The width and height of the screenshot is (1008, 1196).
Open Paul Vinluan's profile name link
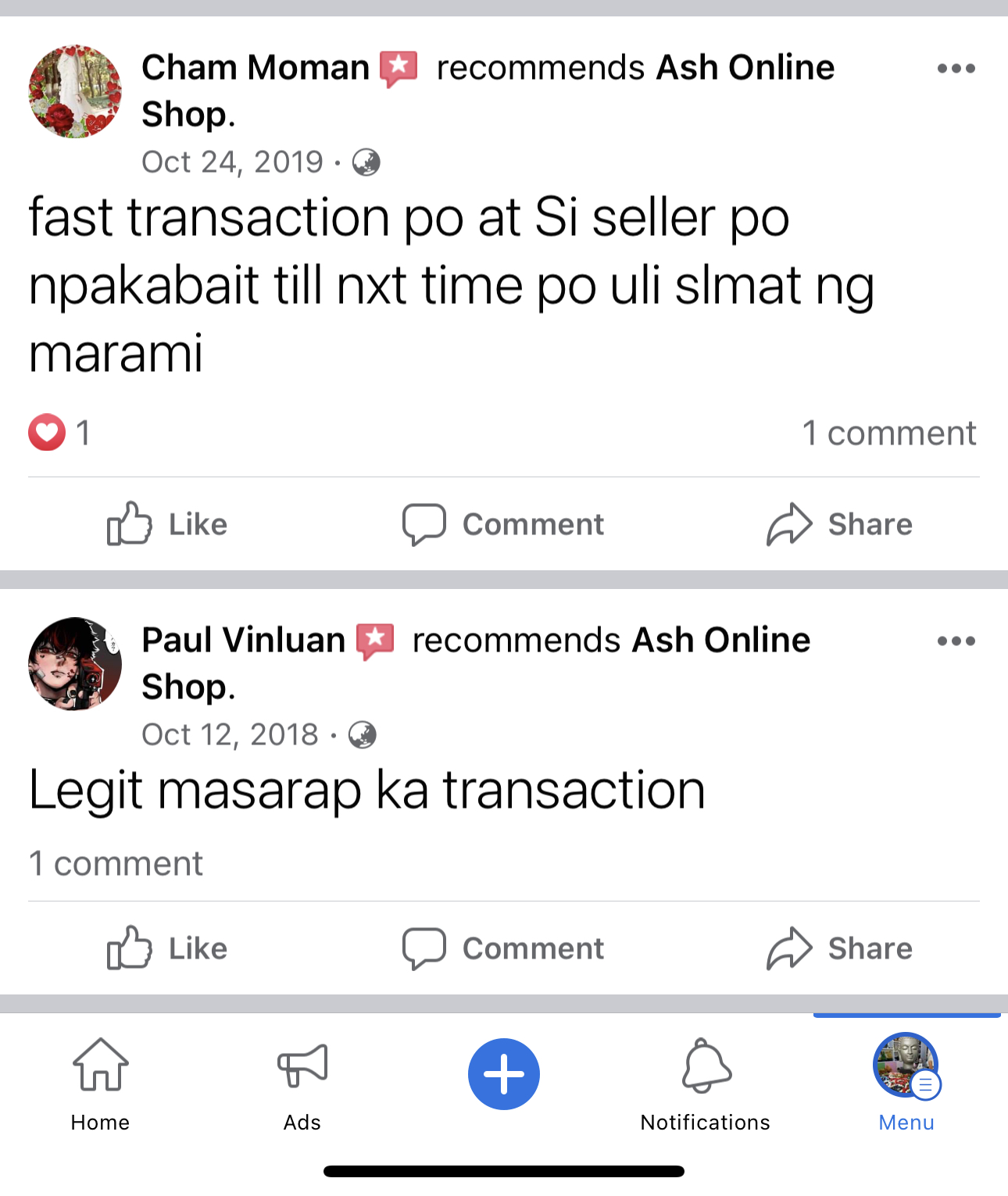243,641
